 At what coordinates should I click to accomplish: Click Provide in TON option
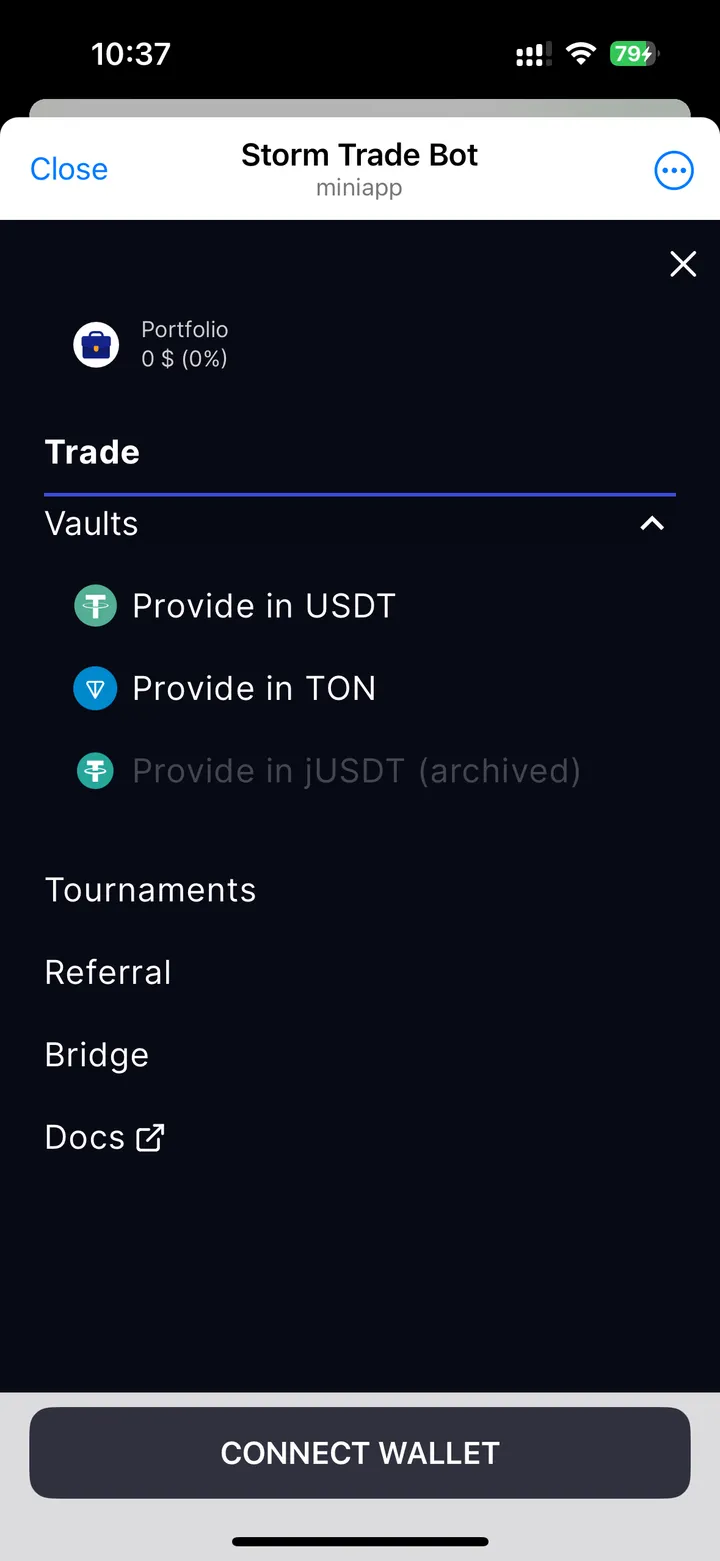pos(253,688)
